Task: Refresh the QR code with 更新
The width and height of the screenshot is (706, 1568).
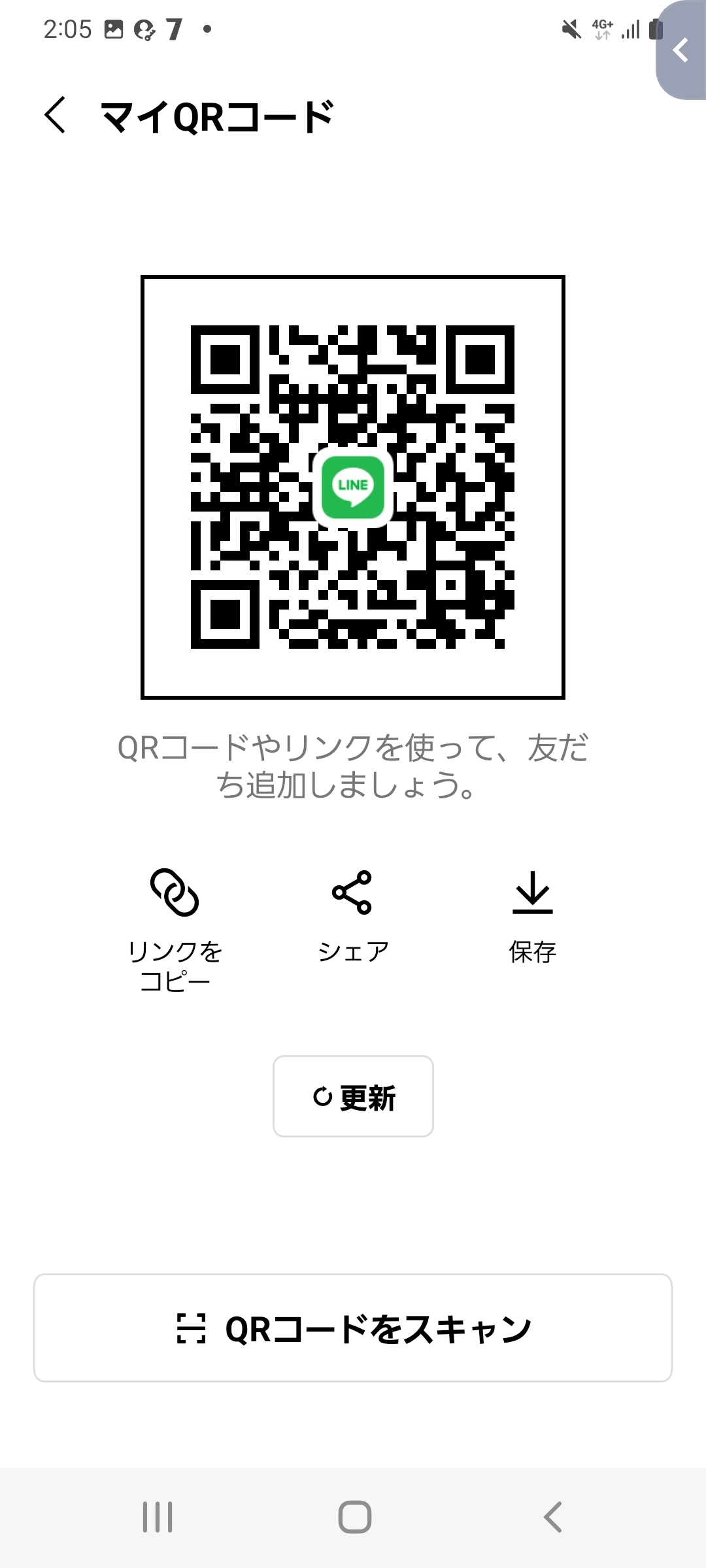Action: (x=353, y=1096)
